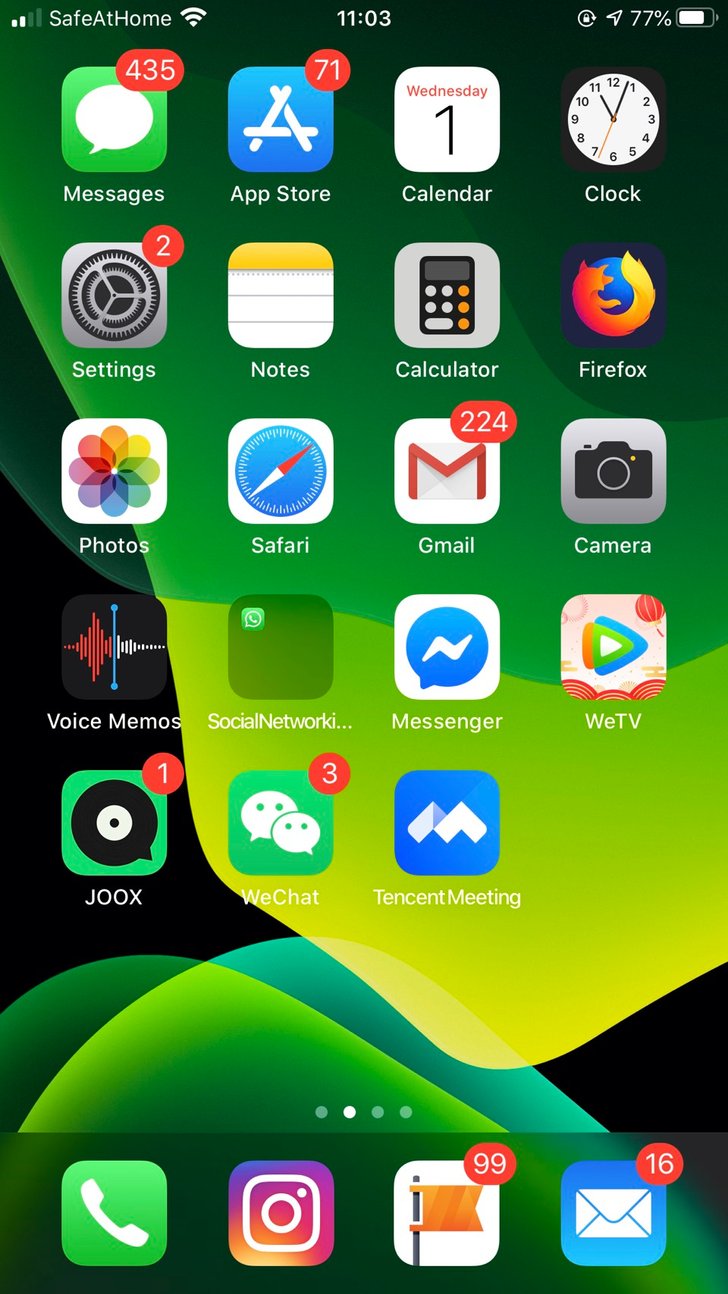This screenshot has height=1294, width=728.
Task: Open the Messages app
Action: (x=114, y=120)
